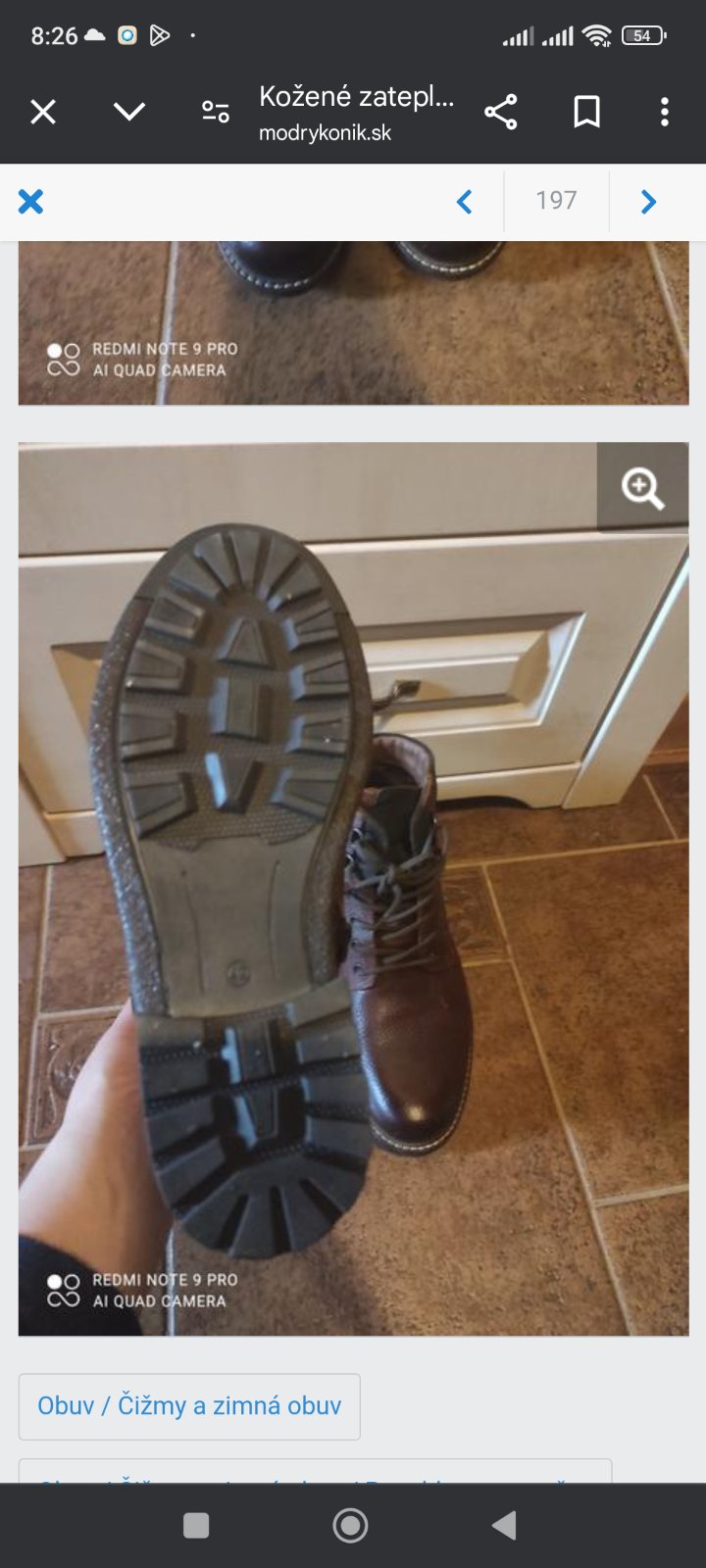Zoom in on the boot sole photo
This screenshot has height=1568, width=706.
642,487
